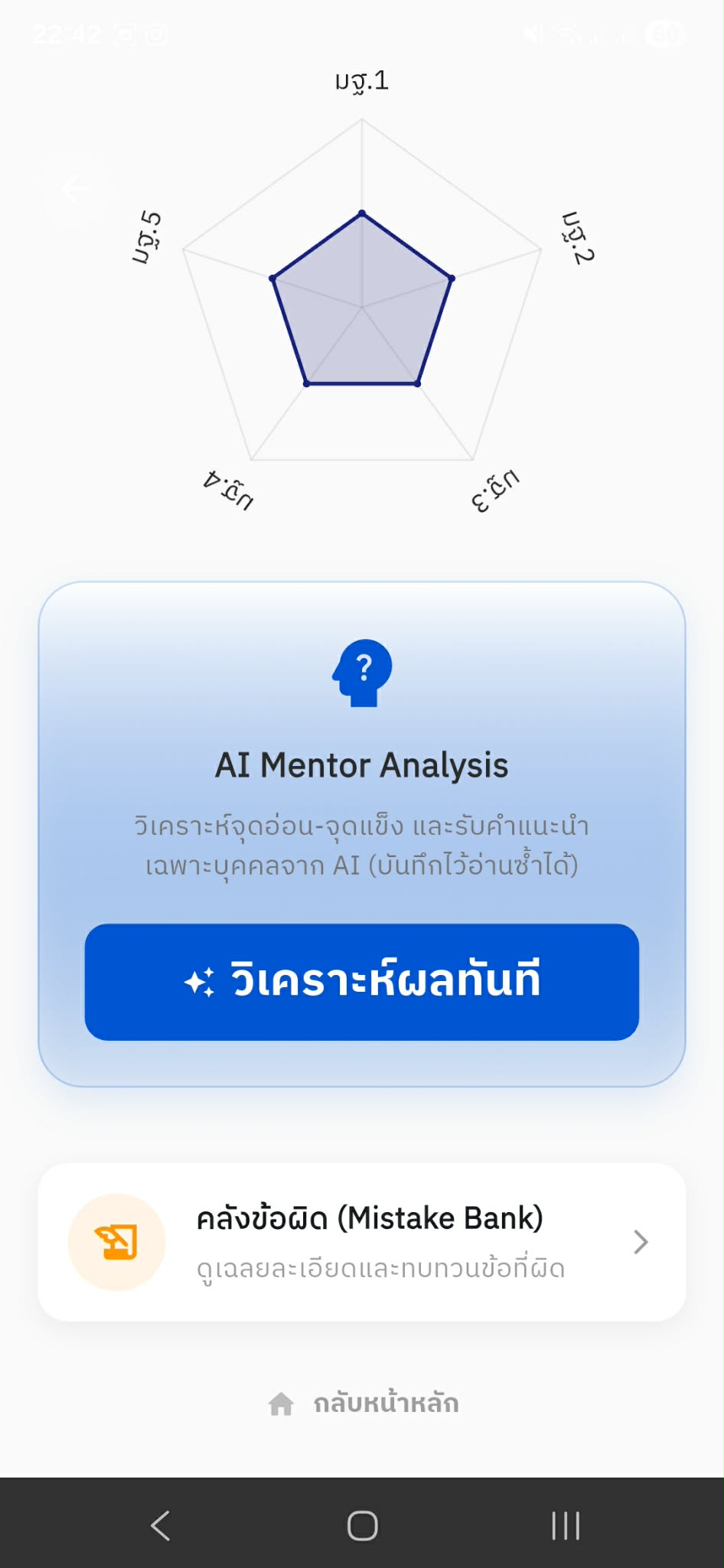724x1568 pixels.
Task: Tap the shaded pentagon area of the chart
Action: [x=360, y=306]
